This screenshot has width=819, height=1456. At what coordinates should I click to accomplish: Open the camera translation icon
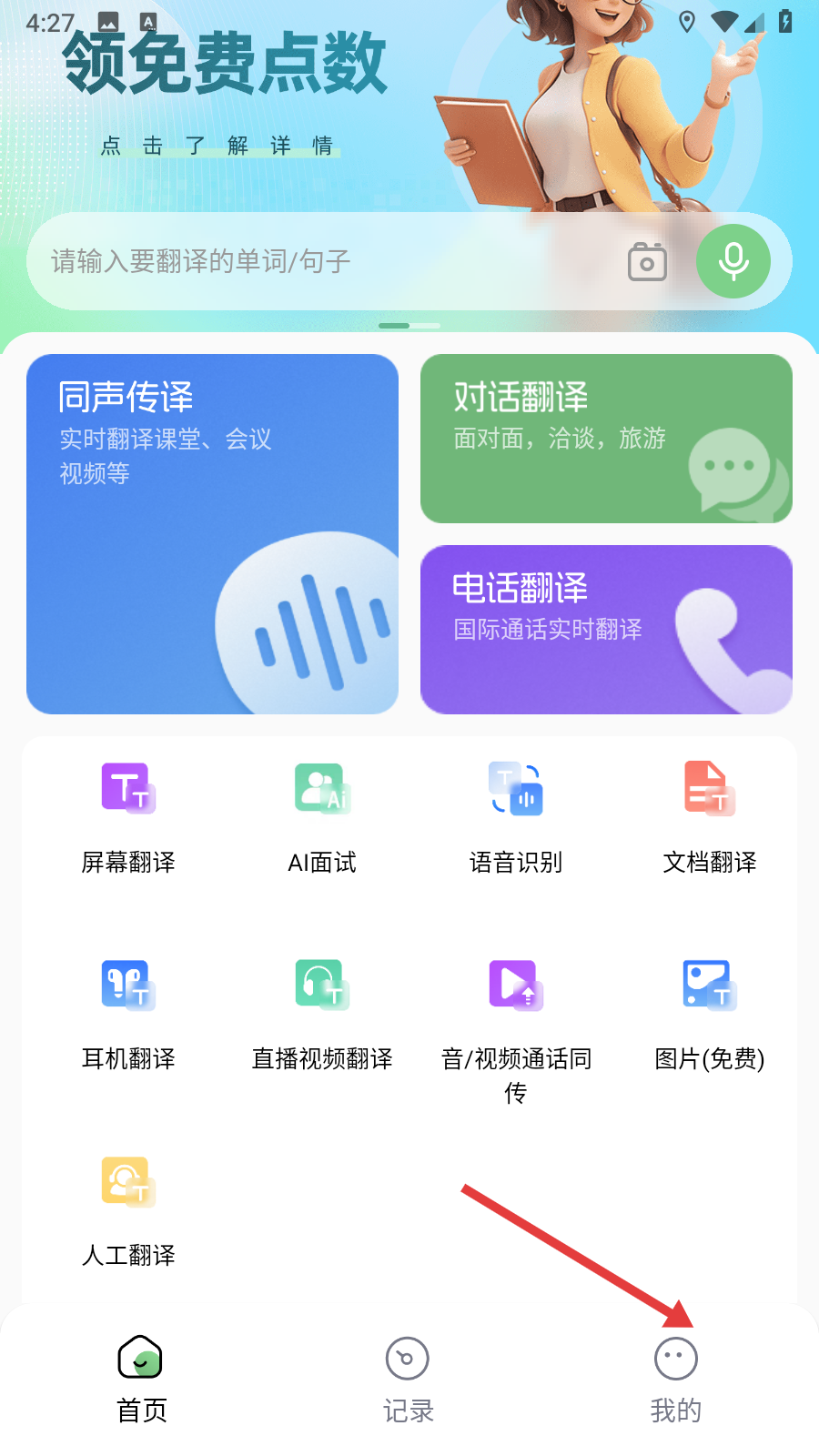(647, 262)
